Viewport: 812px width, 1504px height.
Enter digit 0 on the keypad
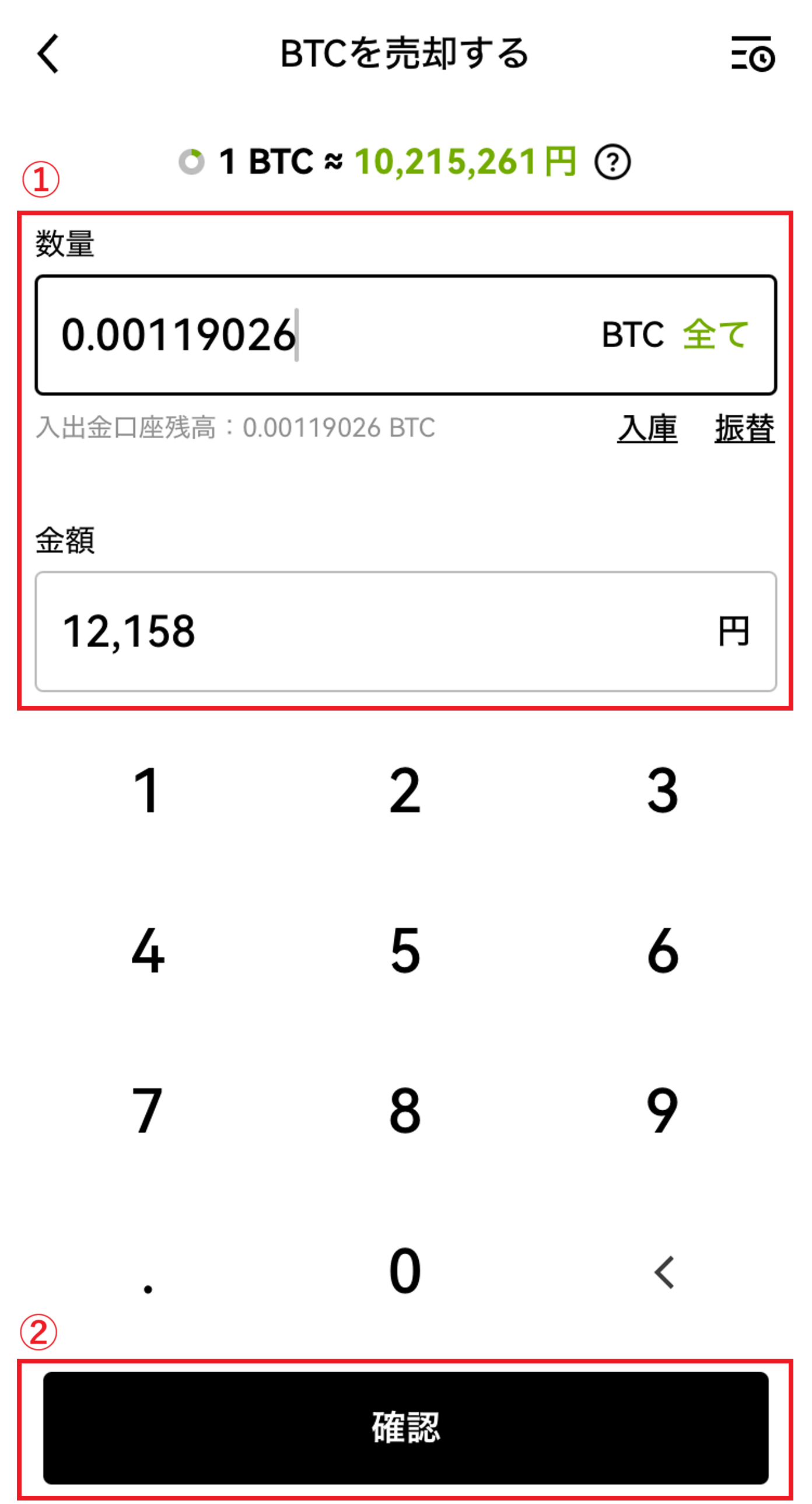[405, 1271]
